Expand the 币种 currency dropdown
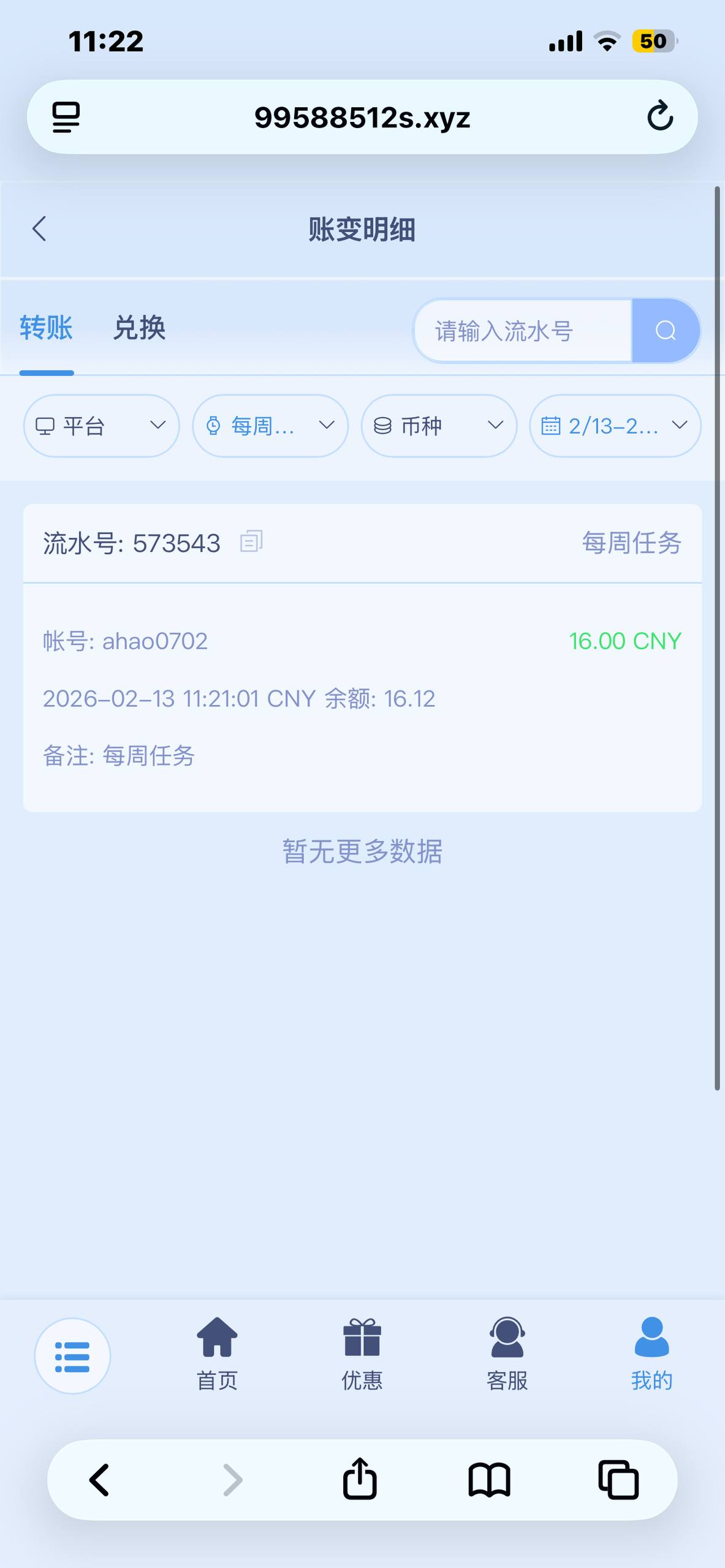 (439, 426)
